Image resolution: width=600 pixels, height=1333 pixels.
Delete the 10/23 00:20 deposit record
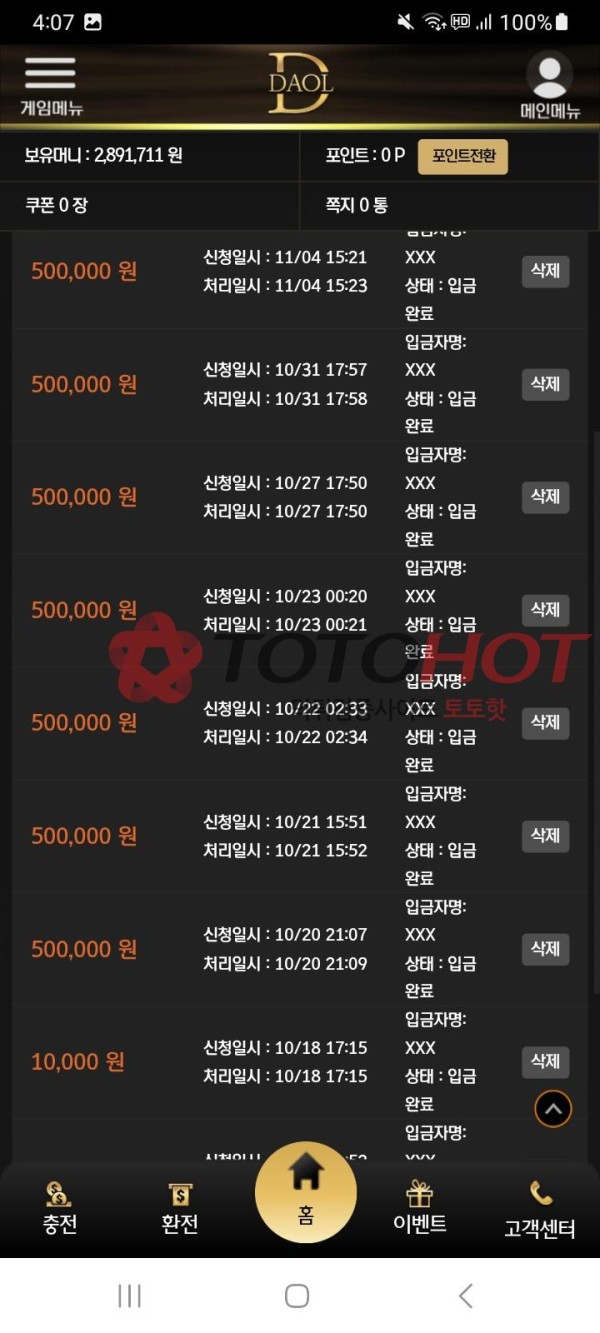pyautogui.click(x=545, y=610)
